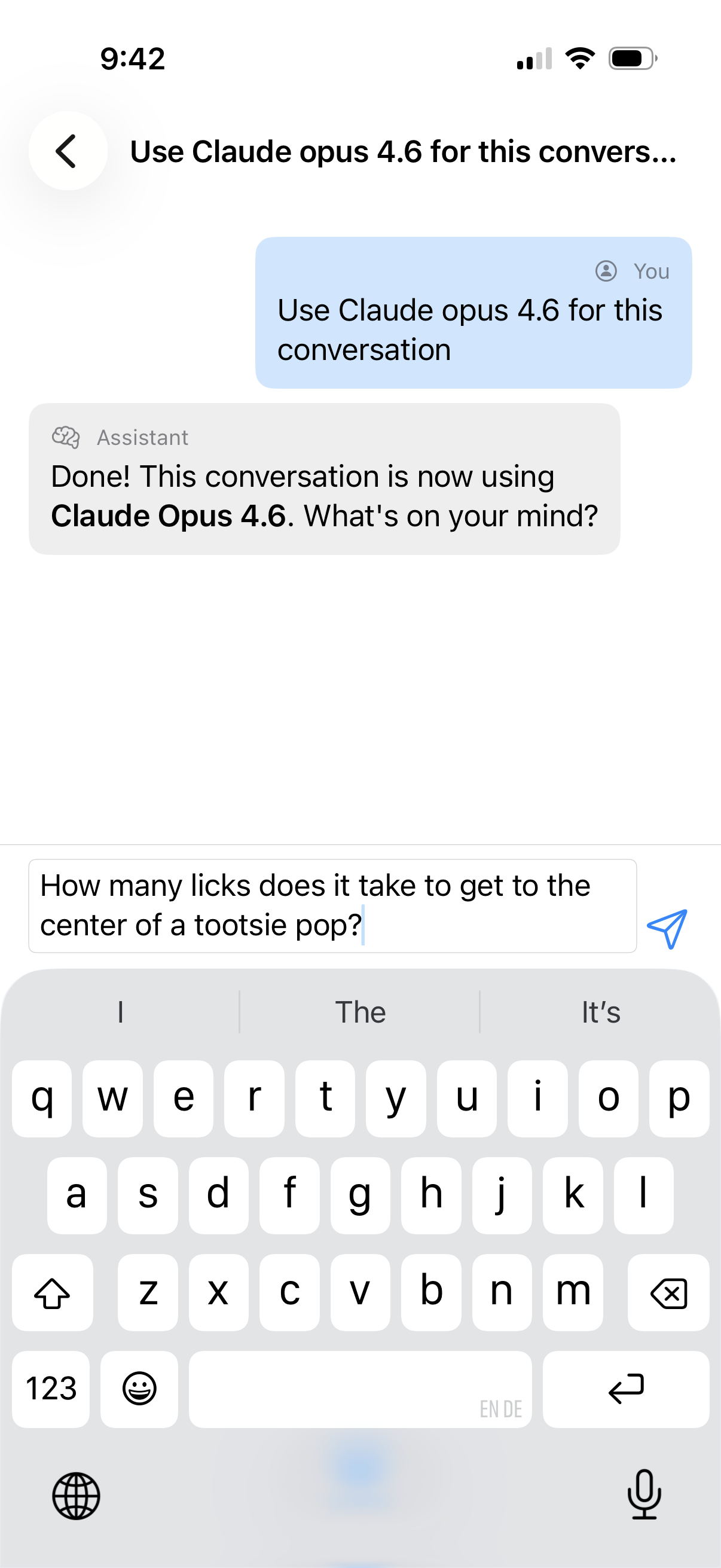Screen dimensions: 721x1568
Task: Insert the keyboard suggestion "It's"
Action: [x=600, y=1012]
